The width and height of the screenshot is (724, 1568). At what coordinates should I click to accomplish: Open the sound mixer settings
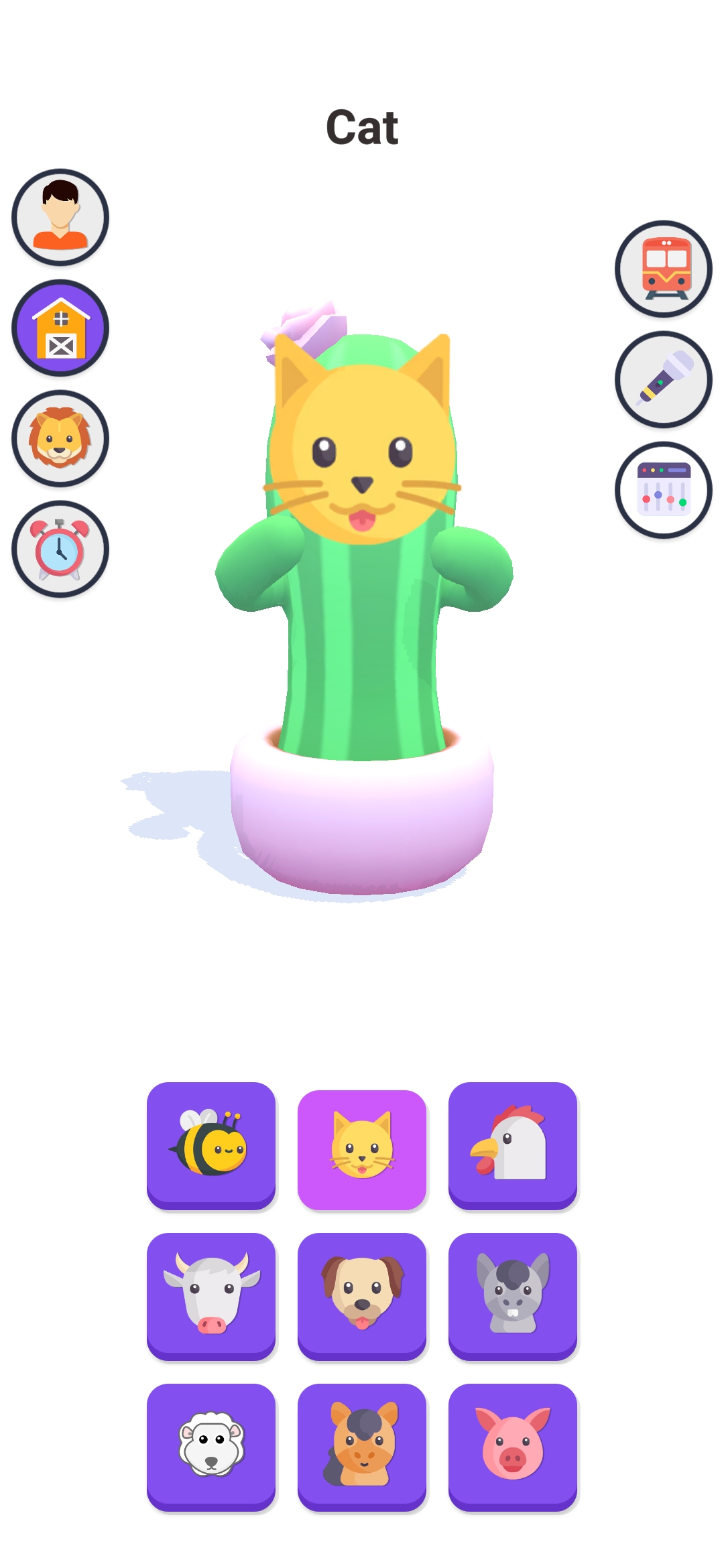coord(664,490)
